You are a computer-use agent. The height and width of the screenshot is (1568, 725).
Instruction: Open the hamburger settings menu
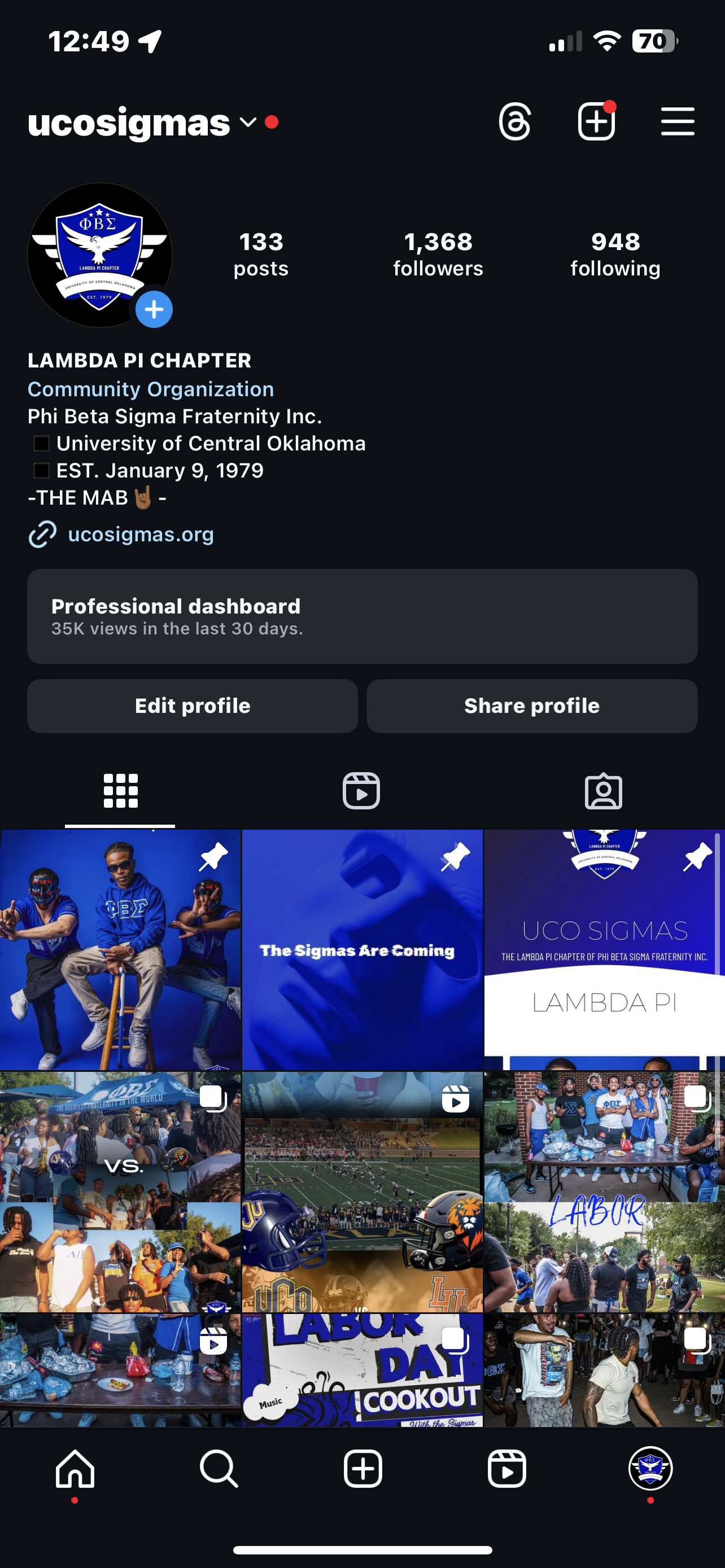pos(678,122)
